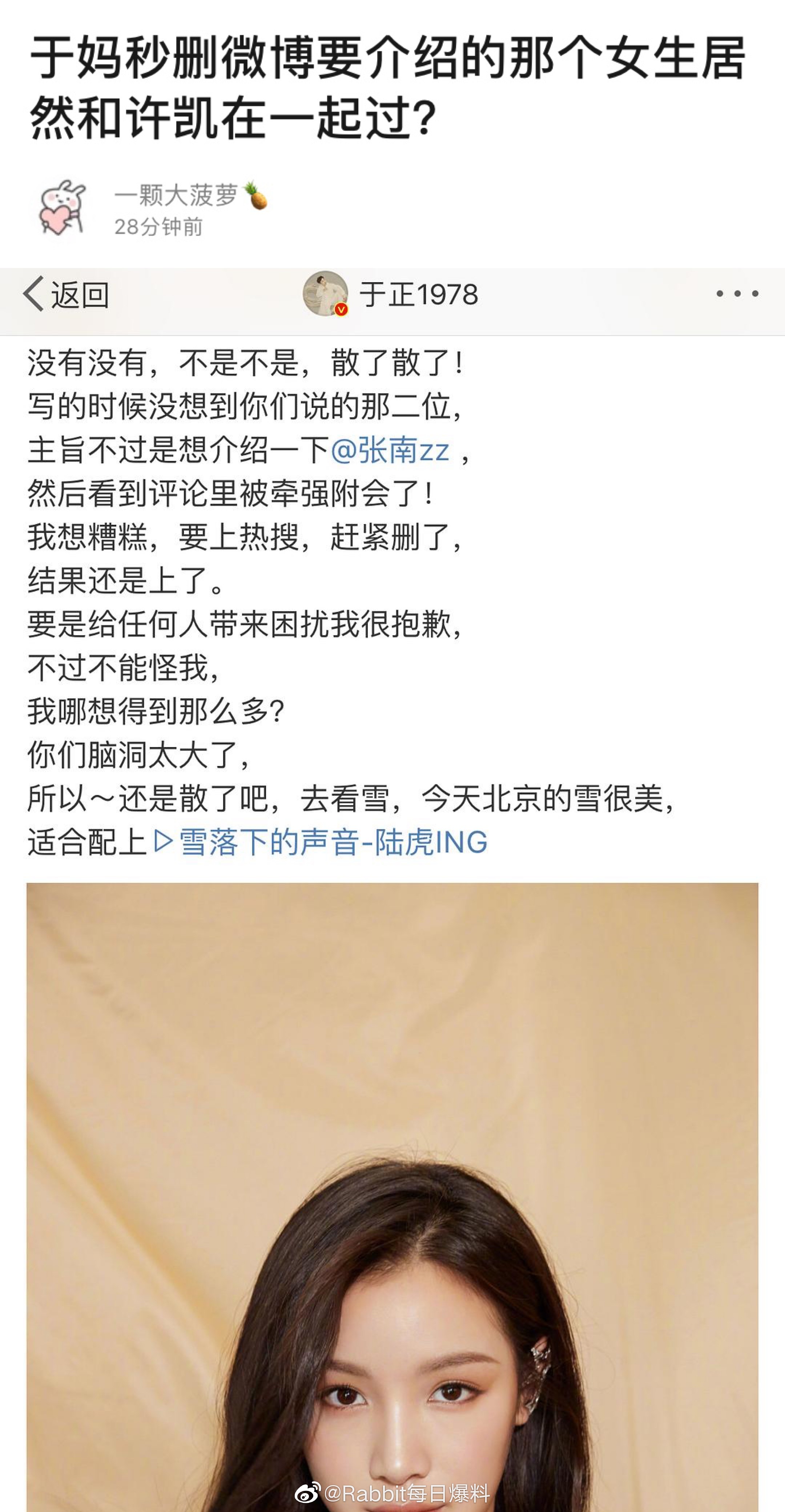The height and width of the screenshot is (1512, 785).
Task: Tap the author name 一颗大菠萝
Action: click(x=176, y=195)
